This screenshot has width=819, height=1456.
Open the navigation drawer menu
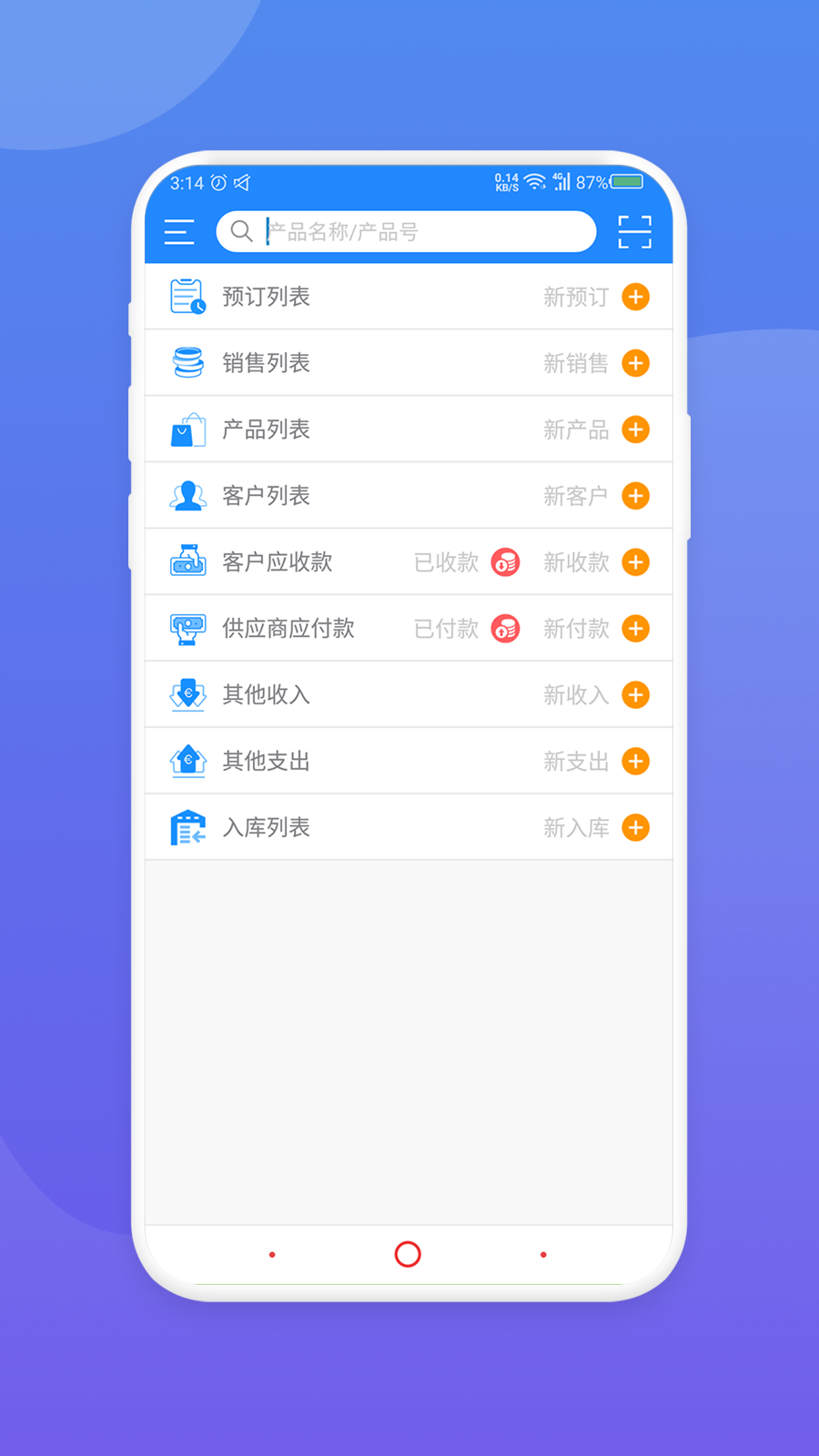pos(178,233)
